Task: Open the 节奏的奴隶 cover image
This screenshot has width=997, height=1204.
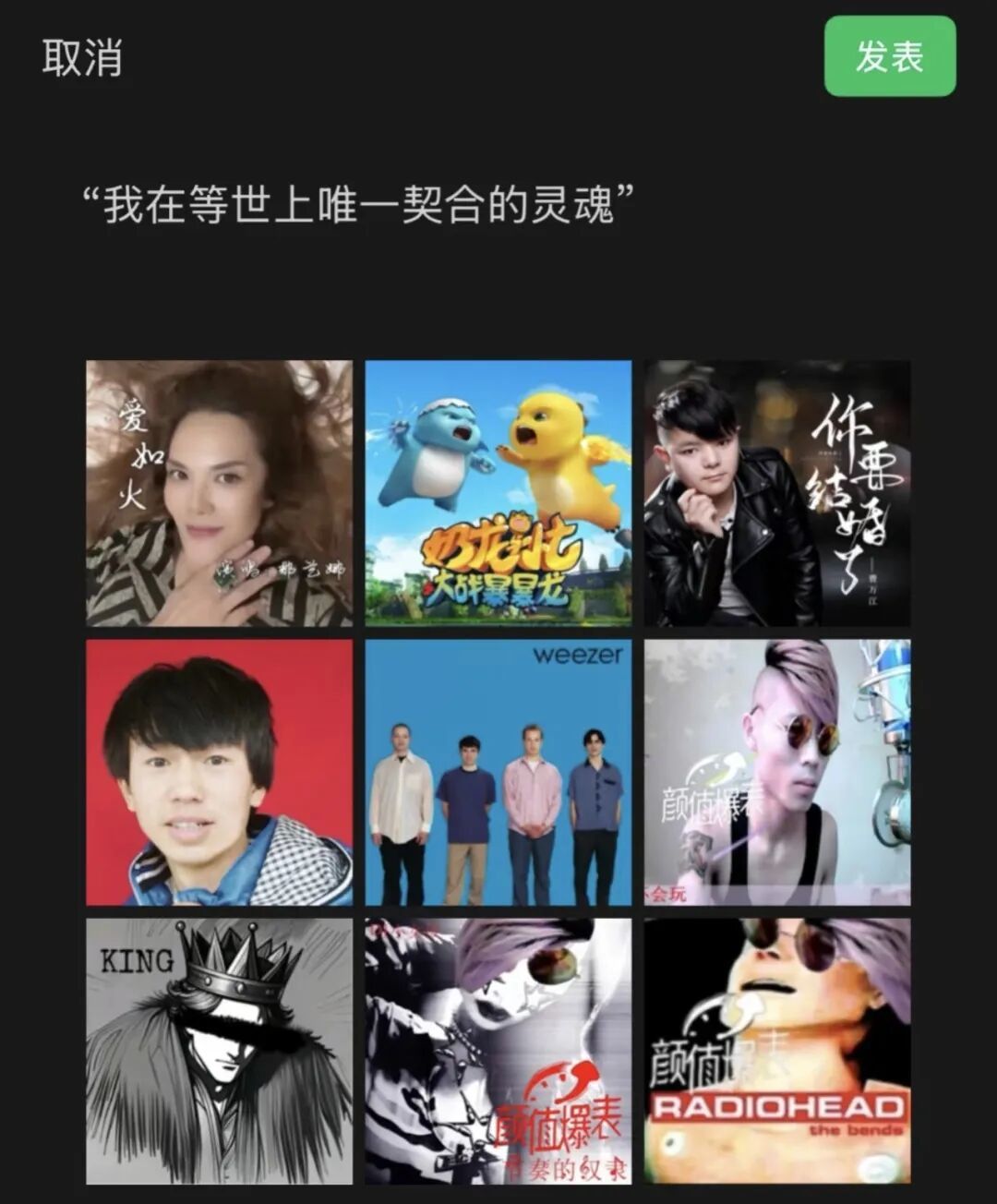Action: click(x=498, y=1052)
